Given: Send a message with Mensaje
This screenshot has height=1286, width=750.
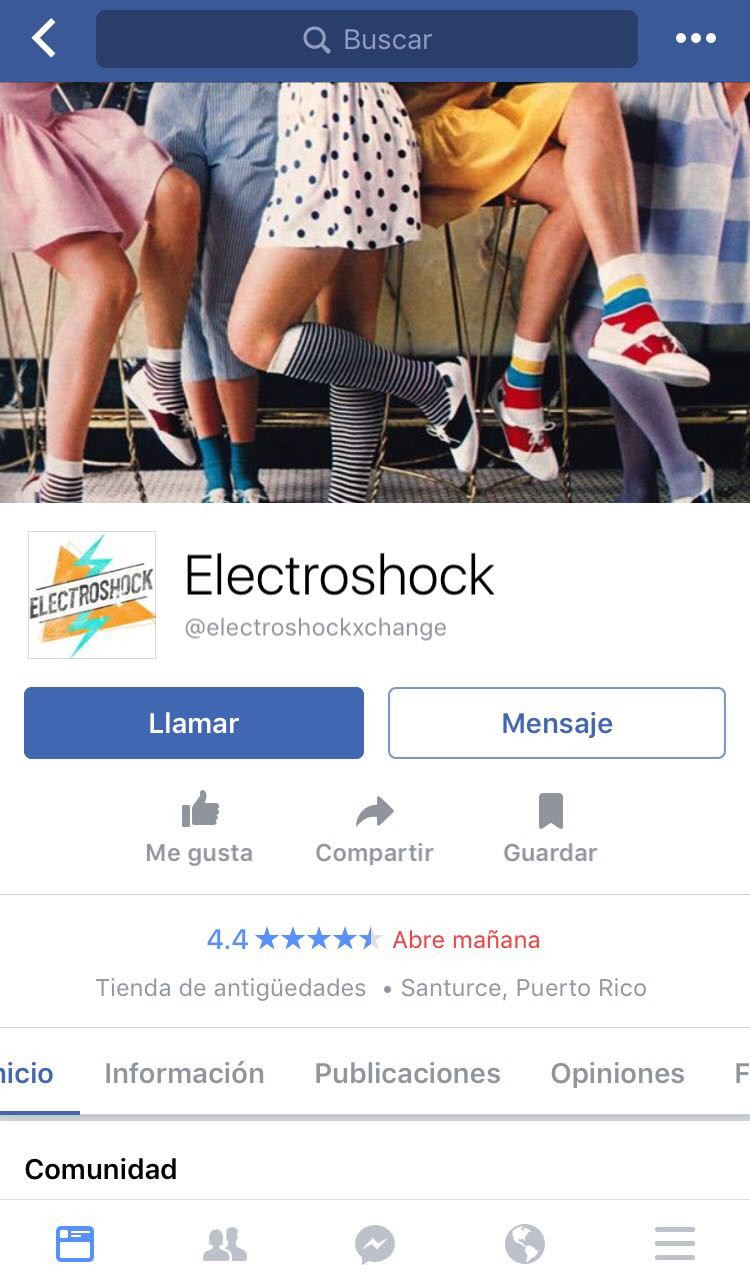Looking at the screenshot, I should click(557, 723).
